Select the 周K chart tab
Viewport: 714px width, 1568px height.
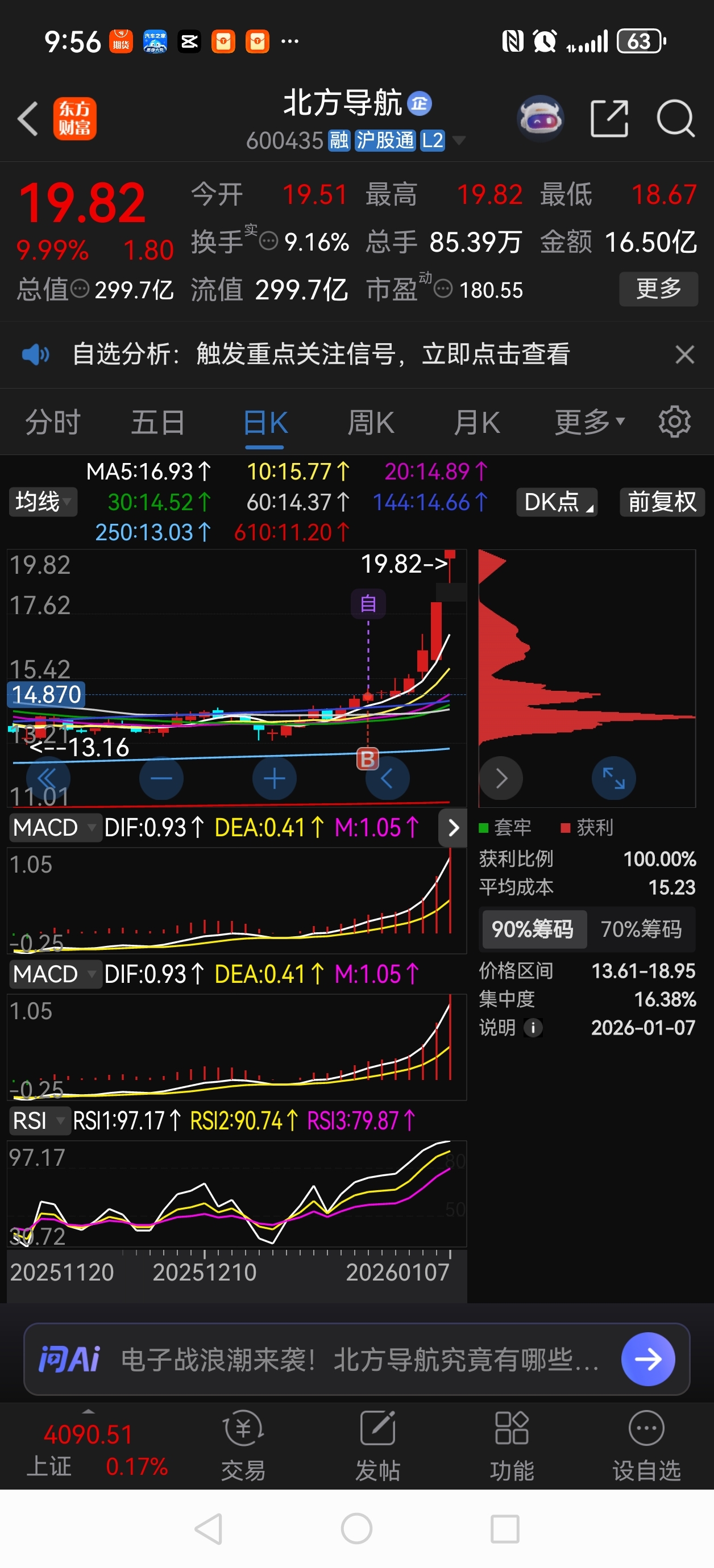[x=371, y=423]
